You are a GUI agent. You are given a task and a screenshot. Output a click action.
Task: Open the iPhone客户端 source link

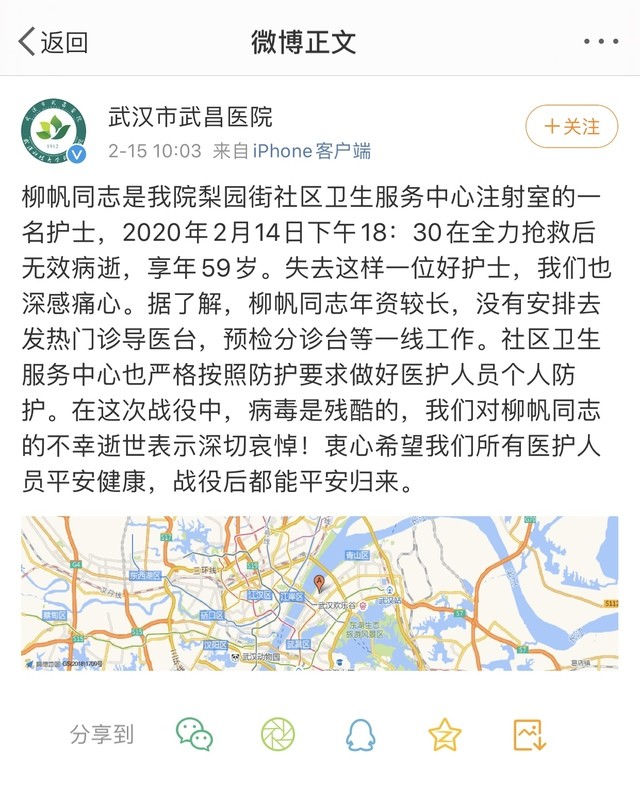[311, 151]
